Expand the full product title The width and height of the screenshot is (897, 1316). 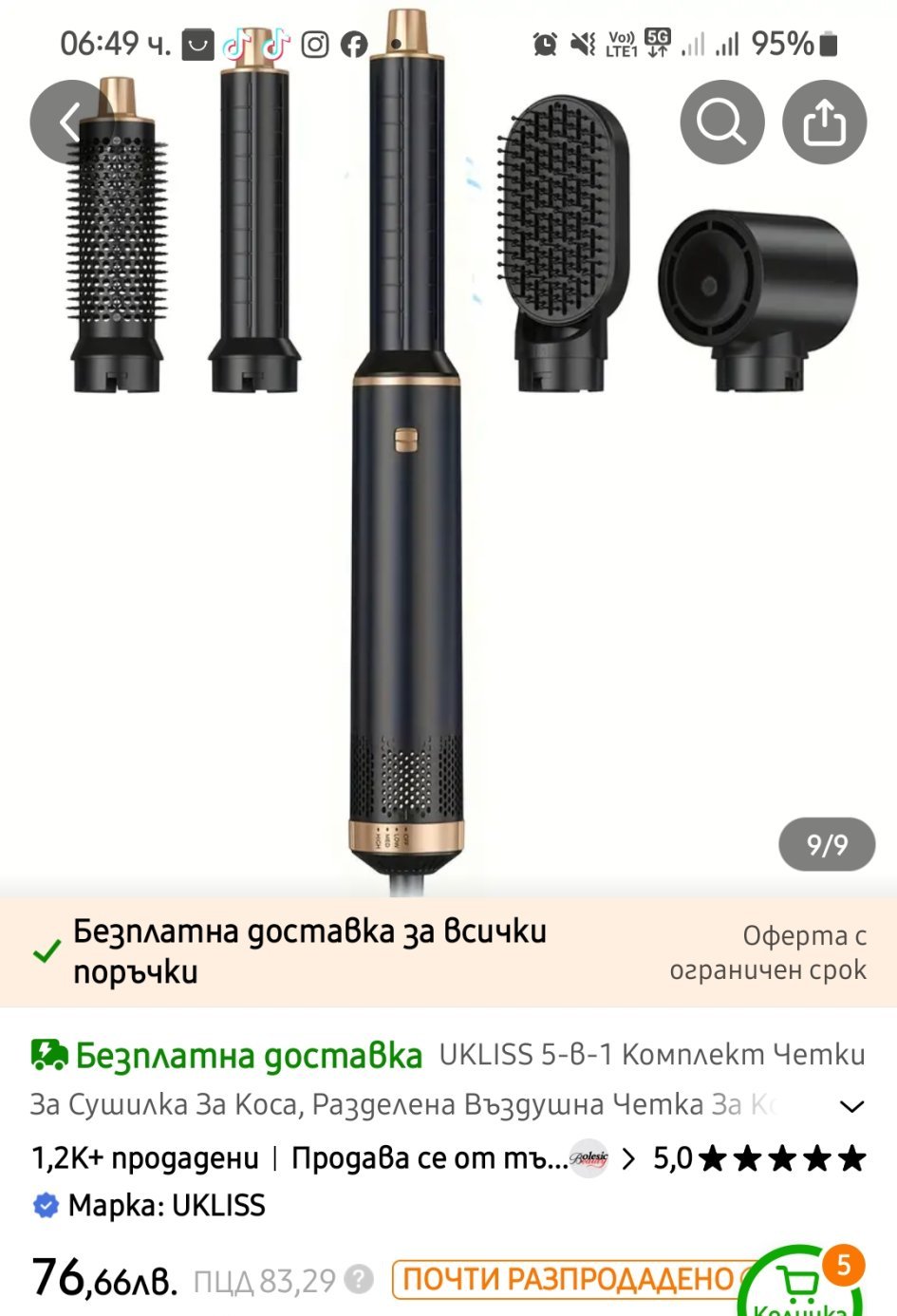point(851,1106)
